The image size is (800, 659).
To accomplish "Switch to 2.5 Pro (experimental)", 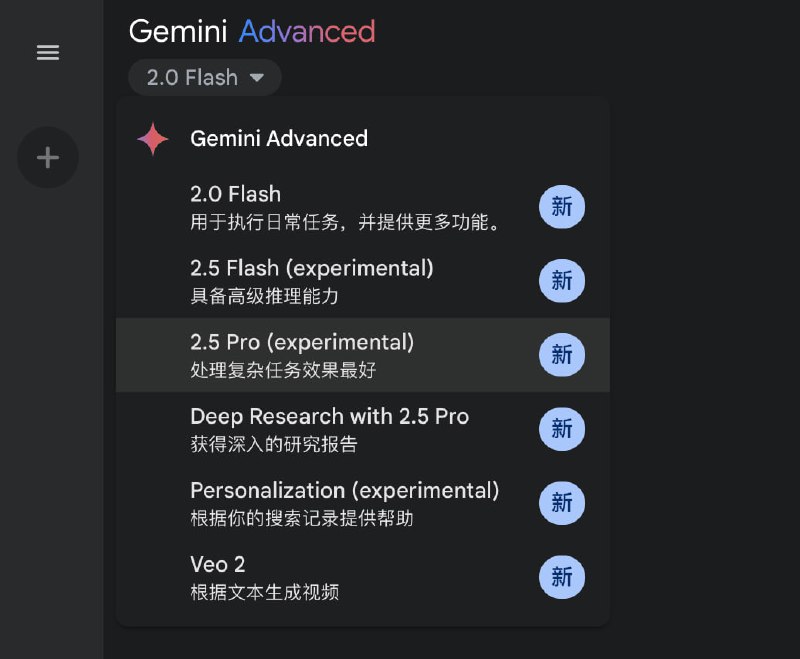I will 345,355.
